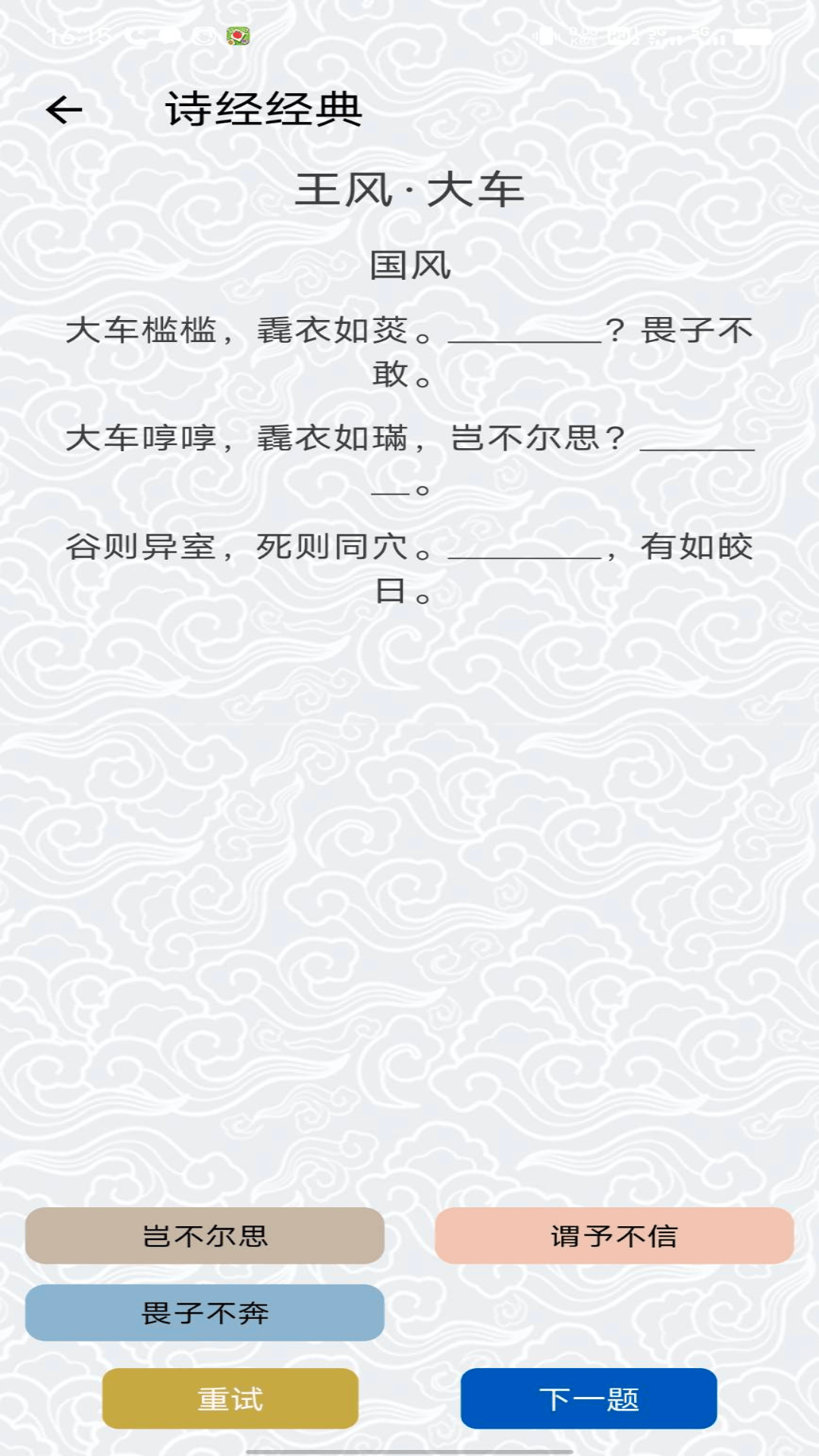Tap the 重试 retry button
This screenshot has width=819, height=1456.
tap(231, 1398)
